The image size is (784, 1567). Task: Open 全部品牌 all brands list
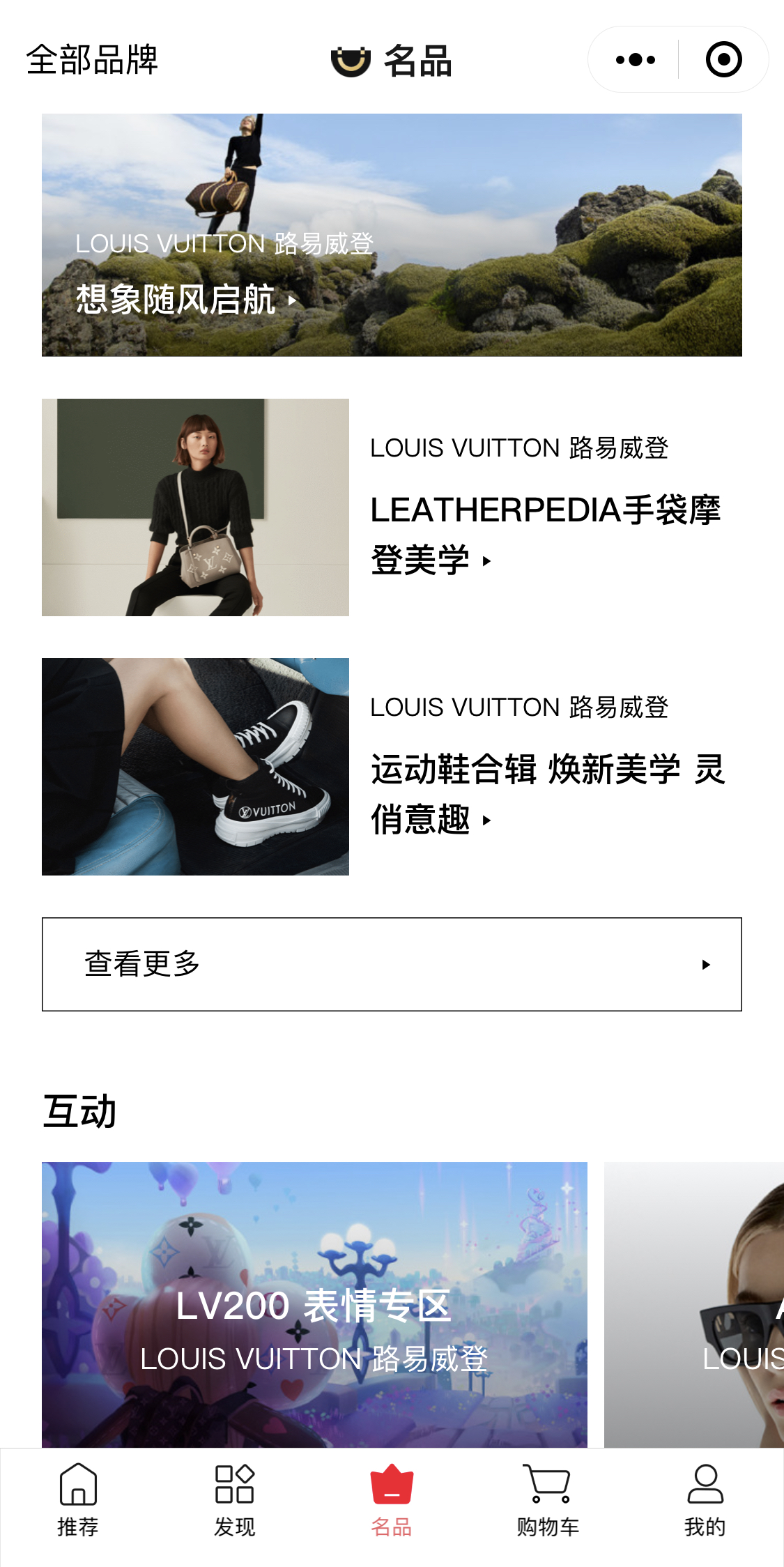point(92,60)
